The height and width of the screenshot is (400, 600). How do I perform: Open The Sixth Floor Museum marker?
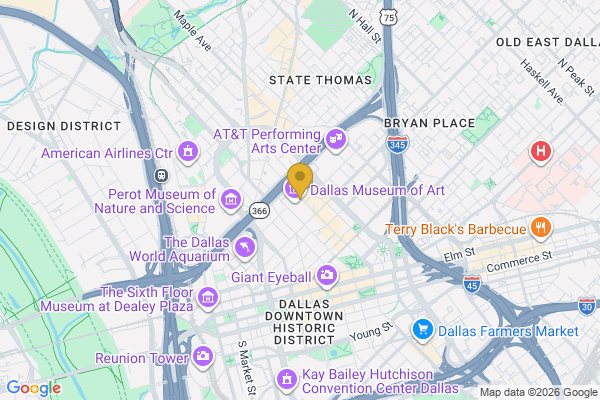click(208, 297)
